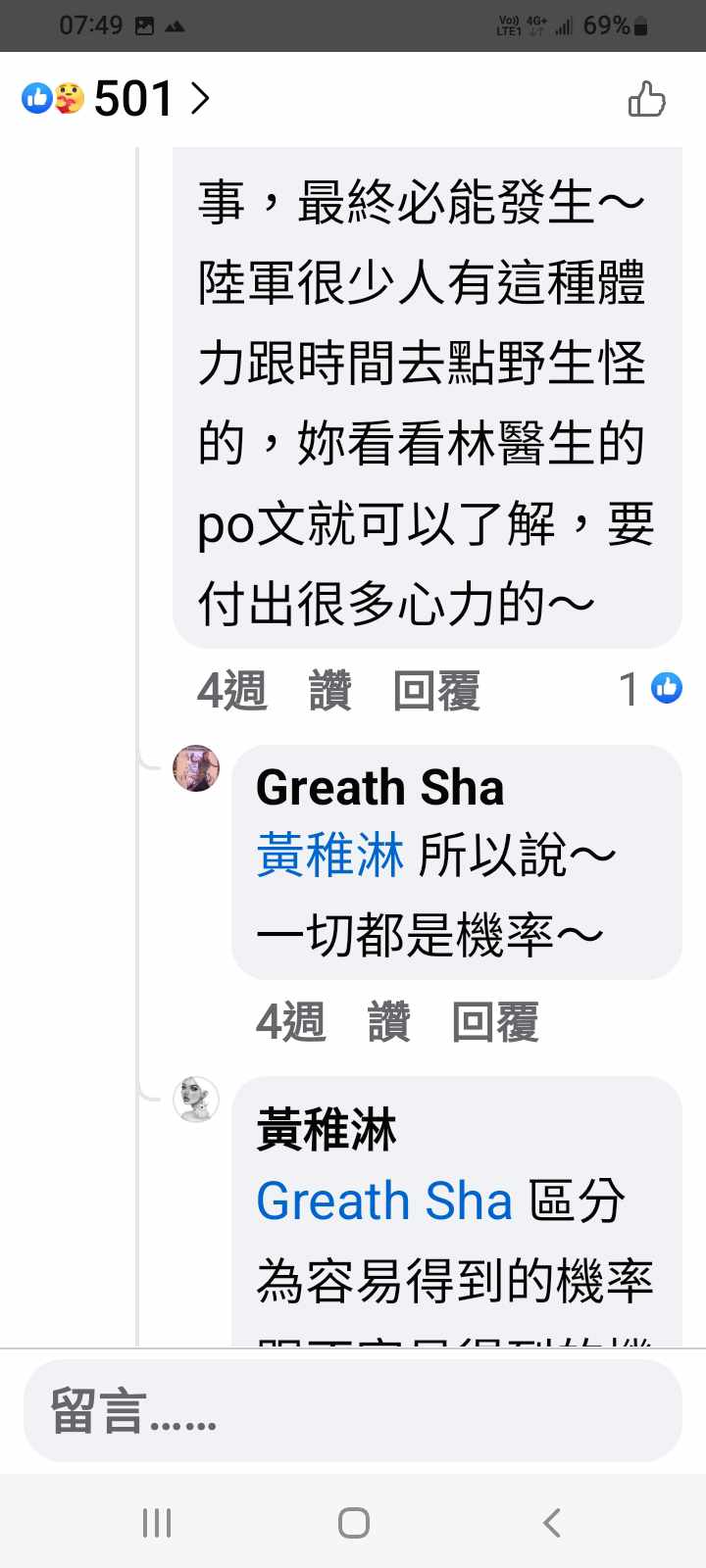The image size is (706, 1568).
Task: Open tagged Greath Sha in 黃稚淋's reply
Action: pos(383,1201)
